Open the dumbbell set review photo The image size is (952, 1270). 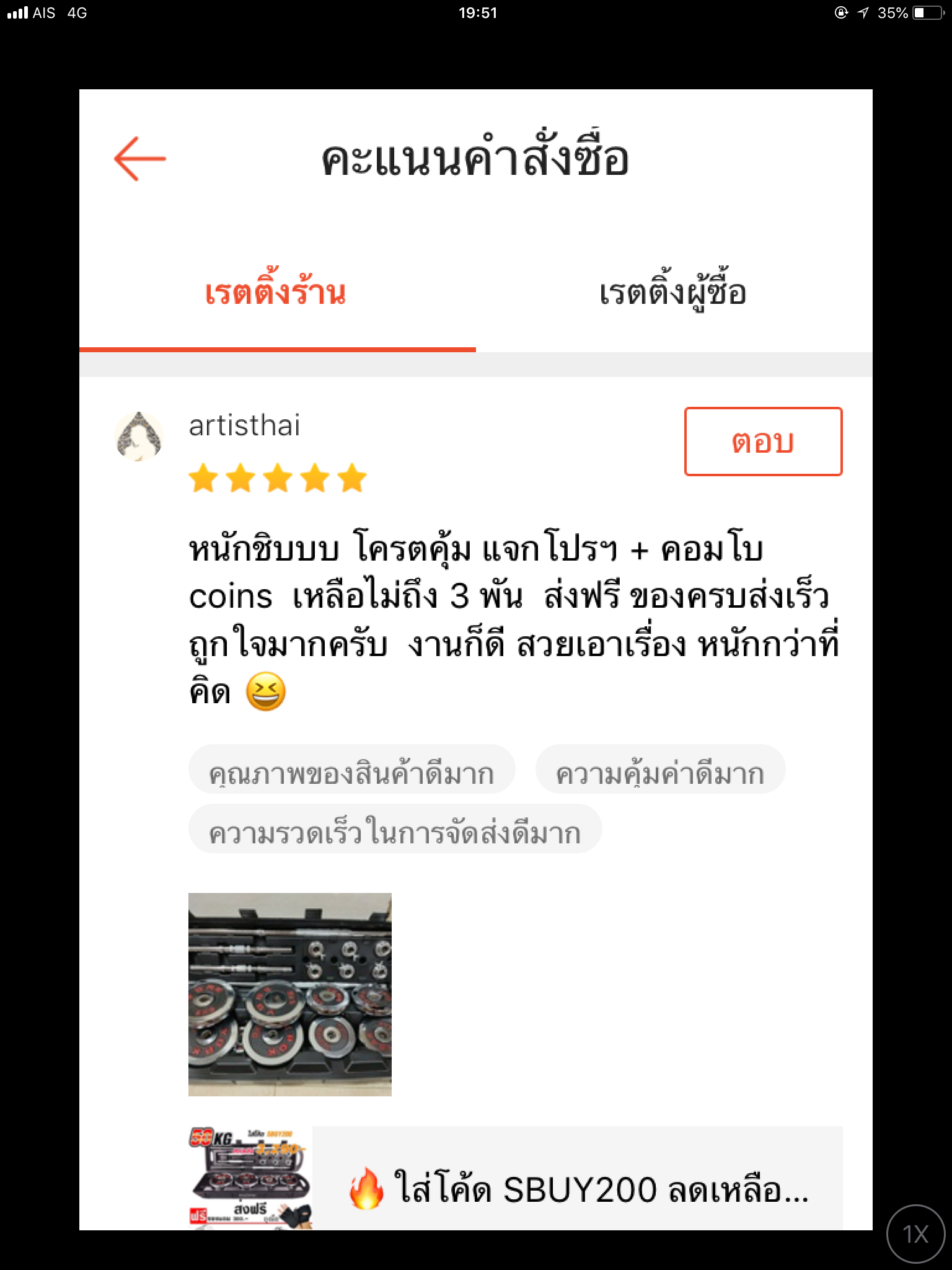(x=290, y=994)
